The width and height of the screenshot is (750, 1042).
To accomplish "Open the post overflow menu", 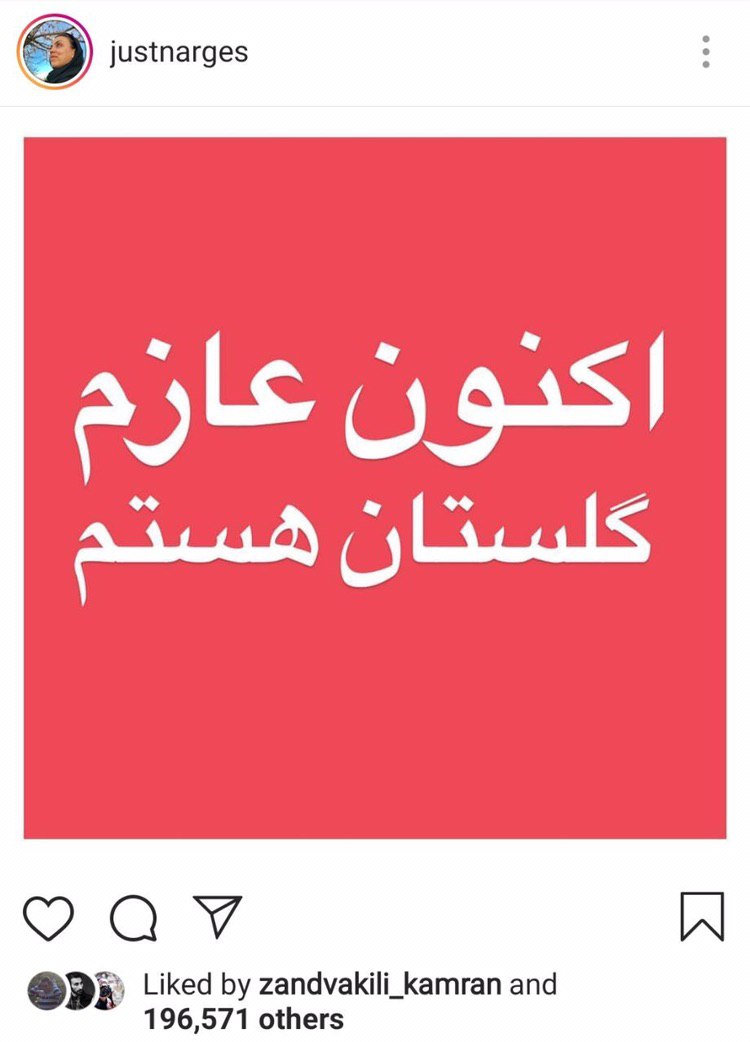I will click(x=705, y=52).
